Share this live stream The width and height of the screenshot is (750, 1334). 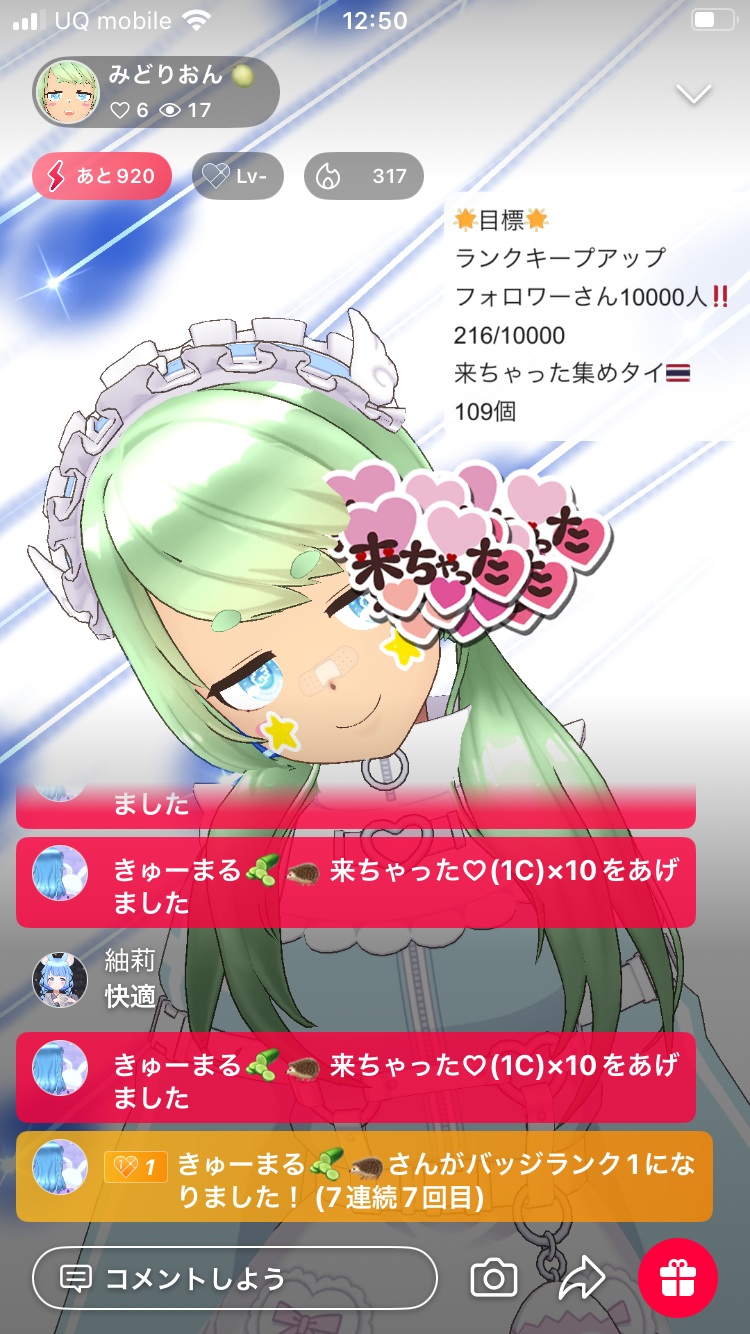point(582,1277)
